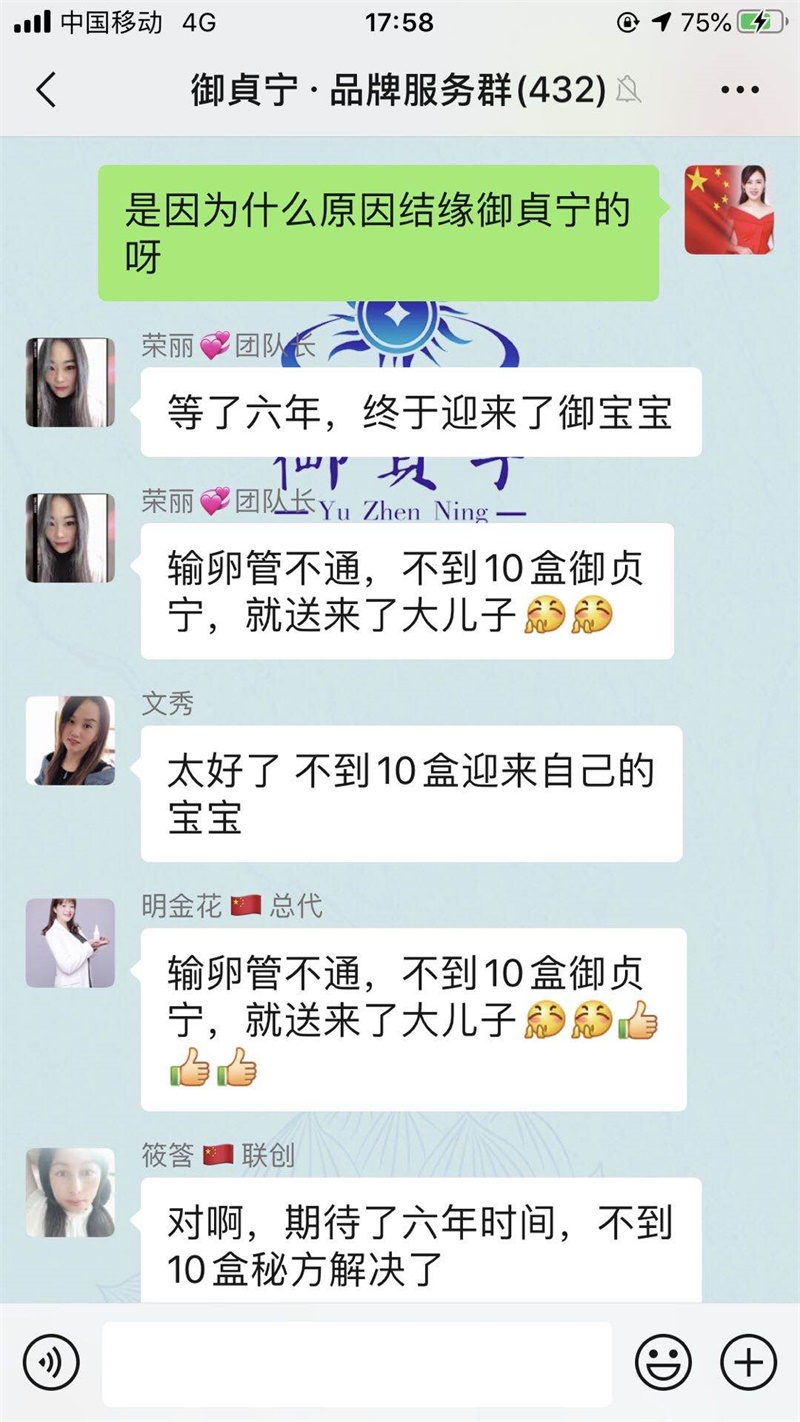This screenshot has height=1422, width=800.
Task: Open my own avatar beside the green message
Action: (x=728, y=210)
